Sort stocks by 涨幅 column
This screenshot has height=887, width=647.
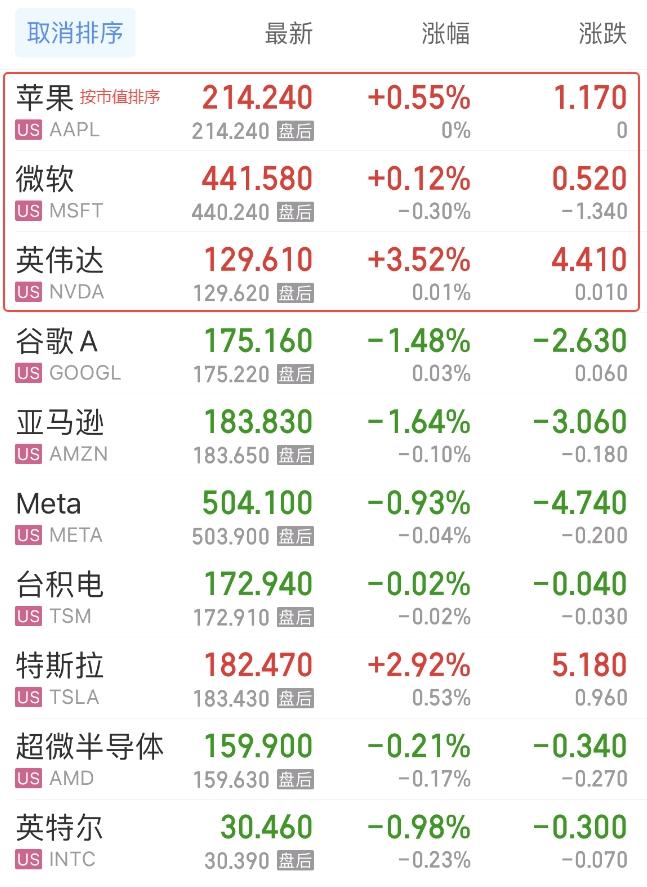point(445,33)
